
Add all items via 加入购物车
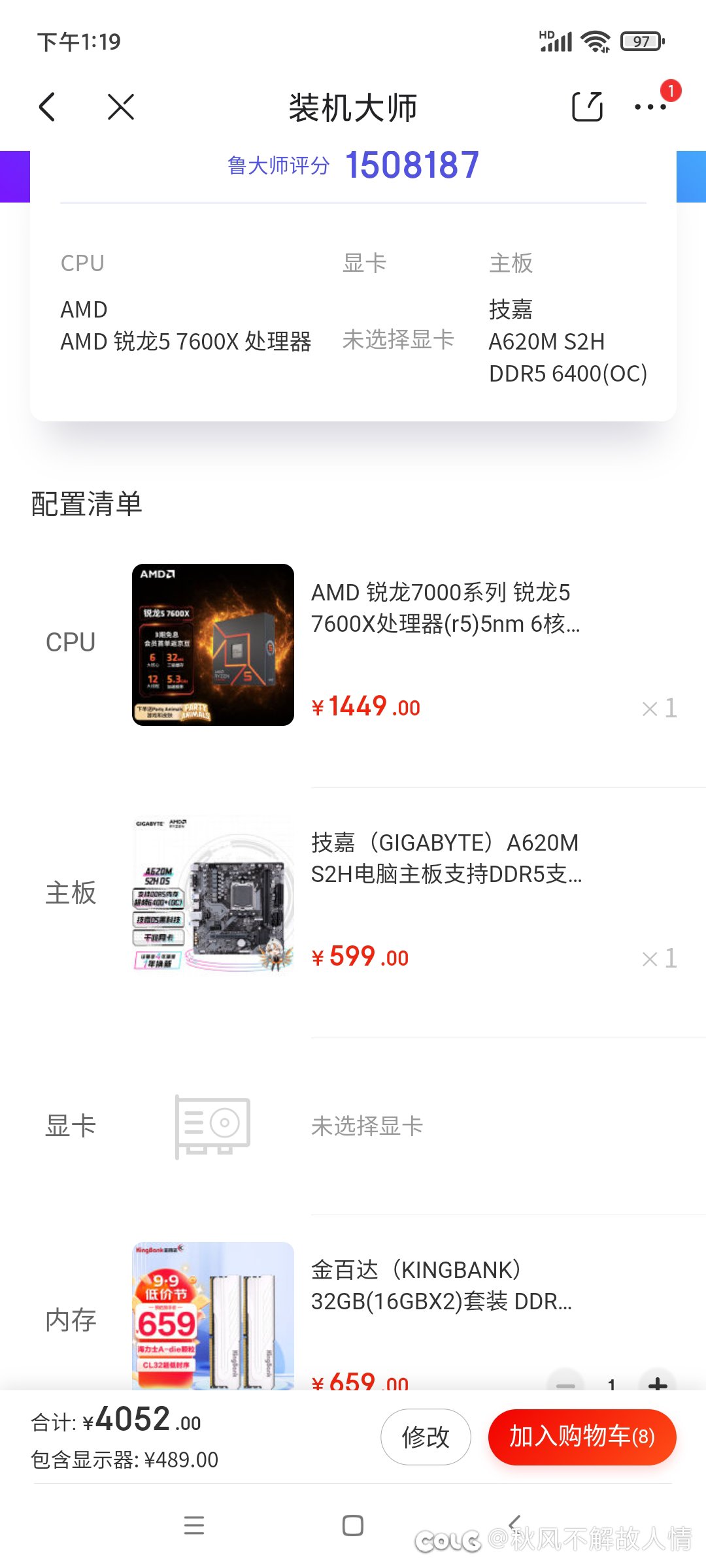point(582,1437)
